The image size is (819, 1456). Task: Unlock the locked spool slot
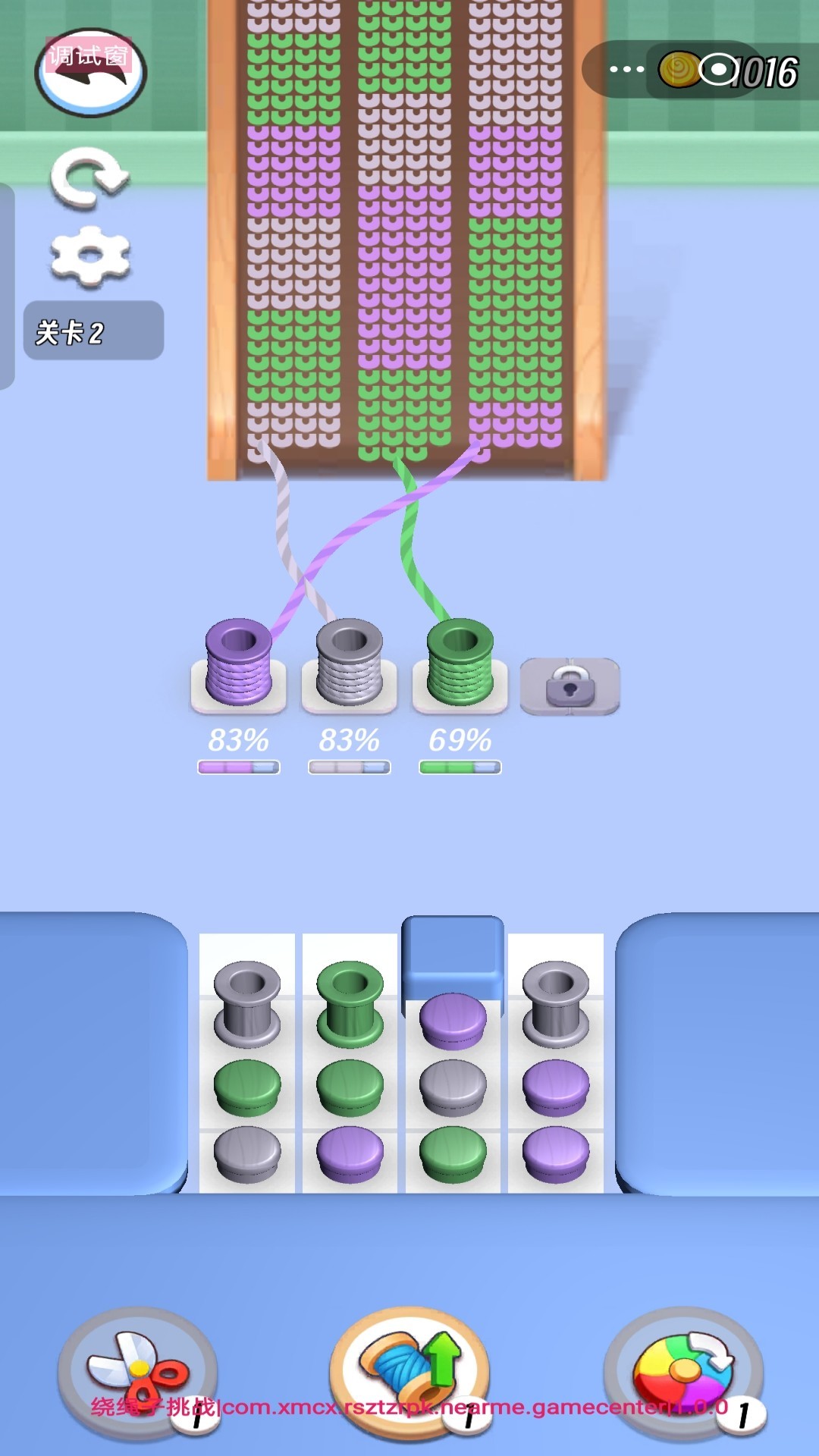570,686
